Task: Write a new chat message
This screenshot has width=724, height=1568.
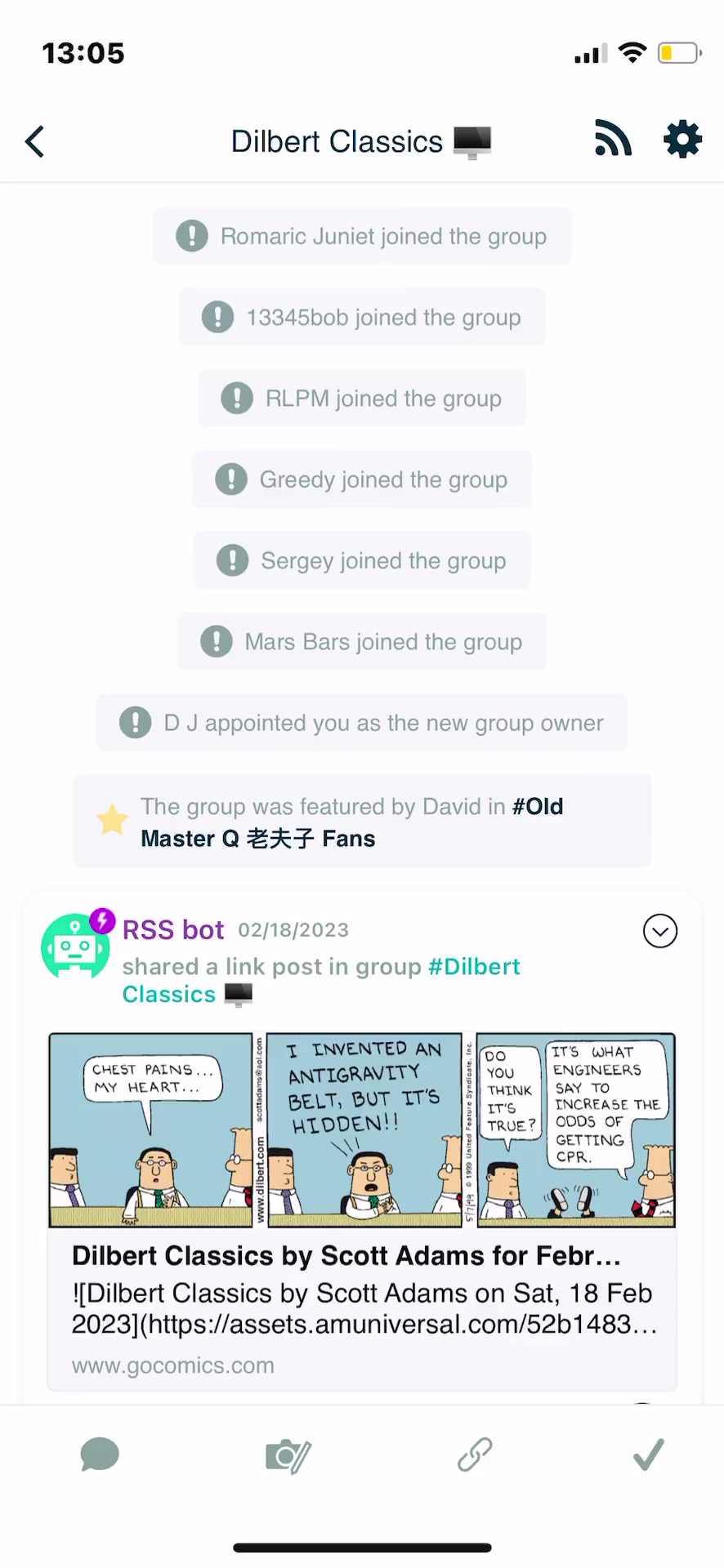Action: [x=100, y=1455]
